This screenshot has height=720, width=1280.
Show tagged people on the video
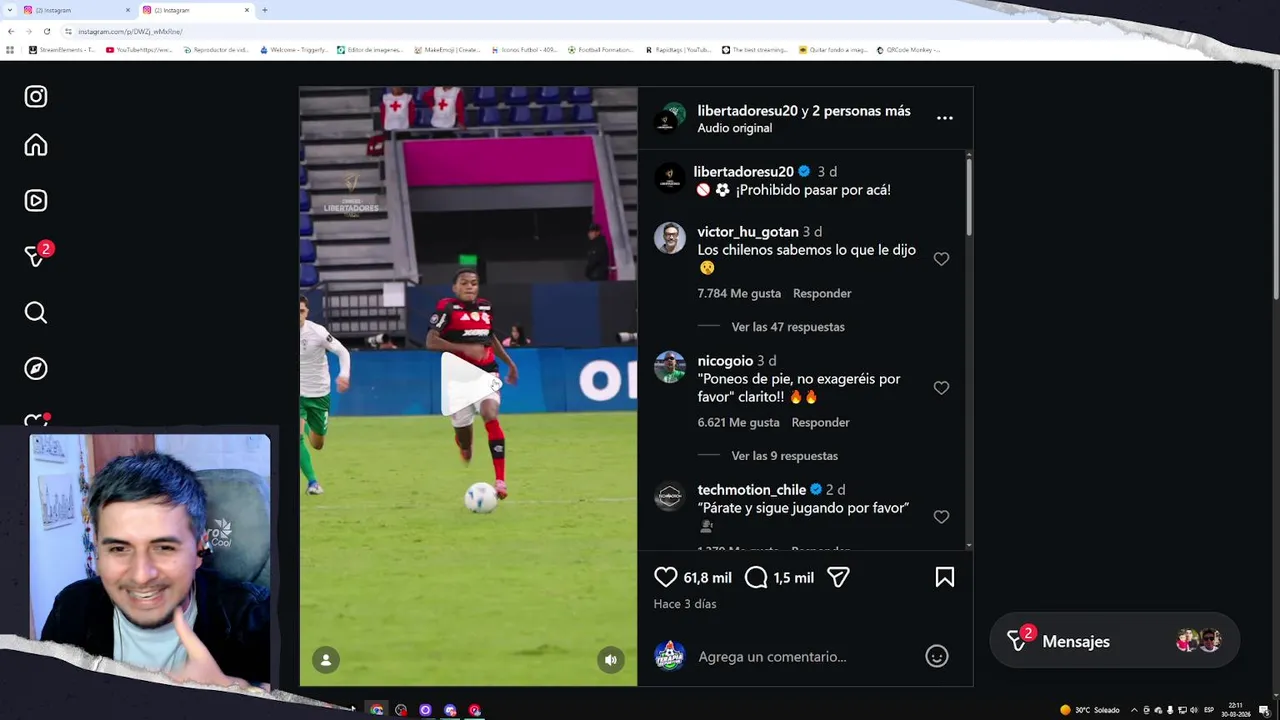[x=326, y=659]
